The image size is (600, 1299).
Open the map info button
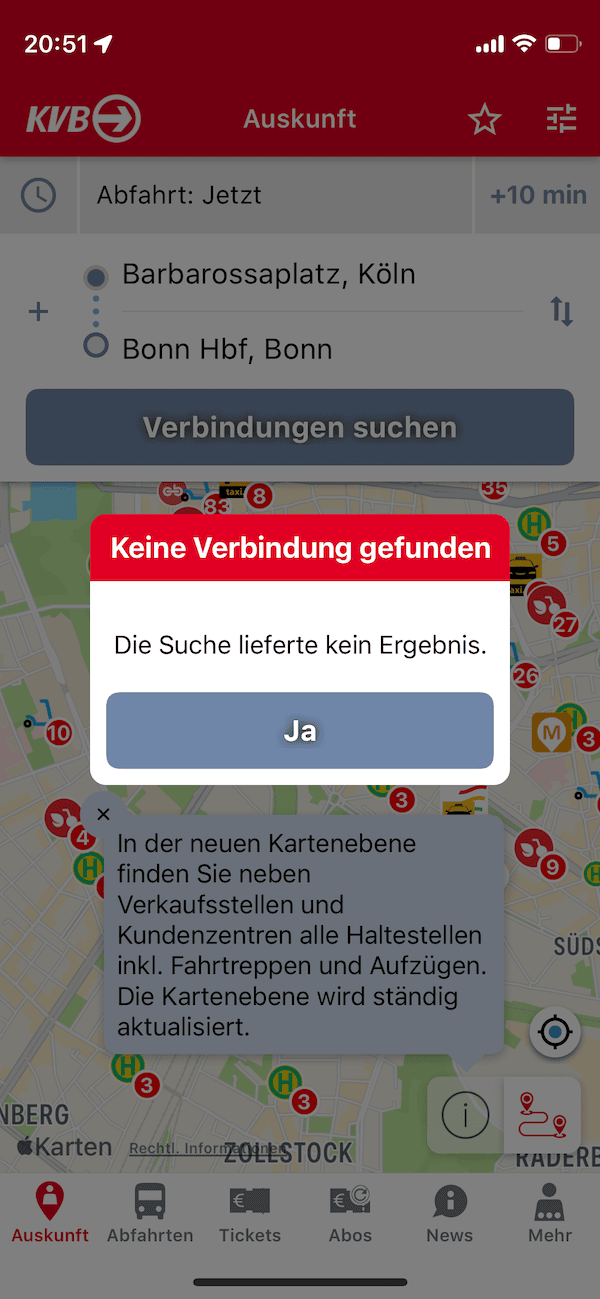point(466,1115)
